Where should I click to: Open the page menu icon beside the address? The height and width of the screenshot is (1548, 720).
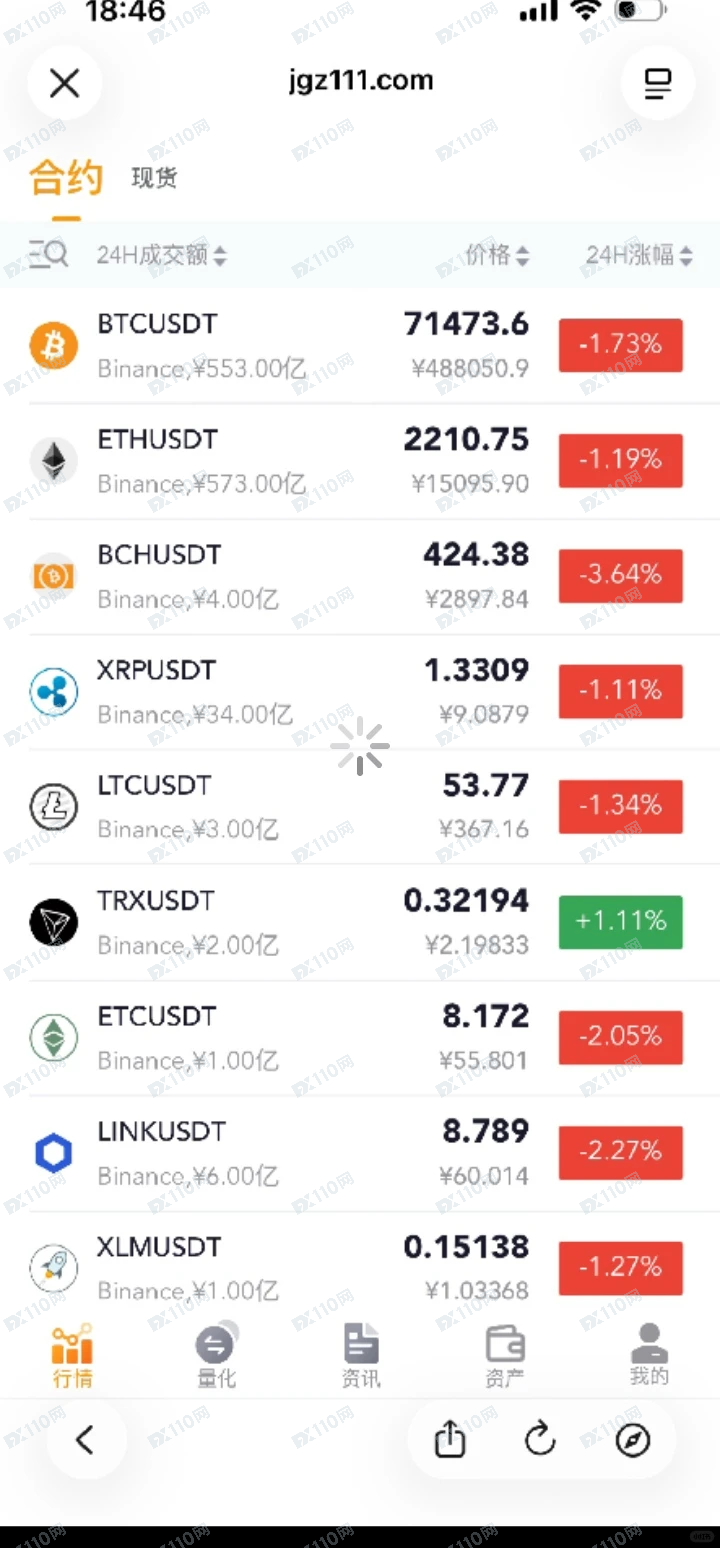point(657,83)
